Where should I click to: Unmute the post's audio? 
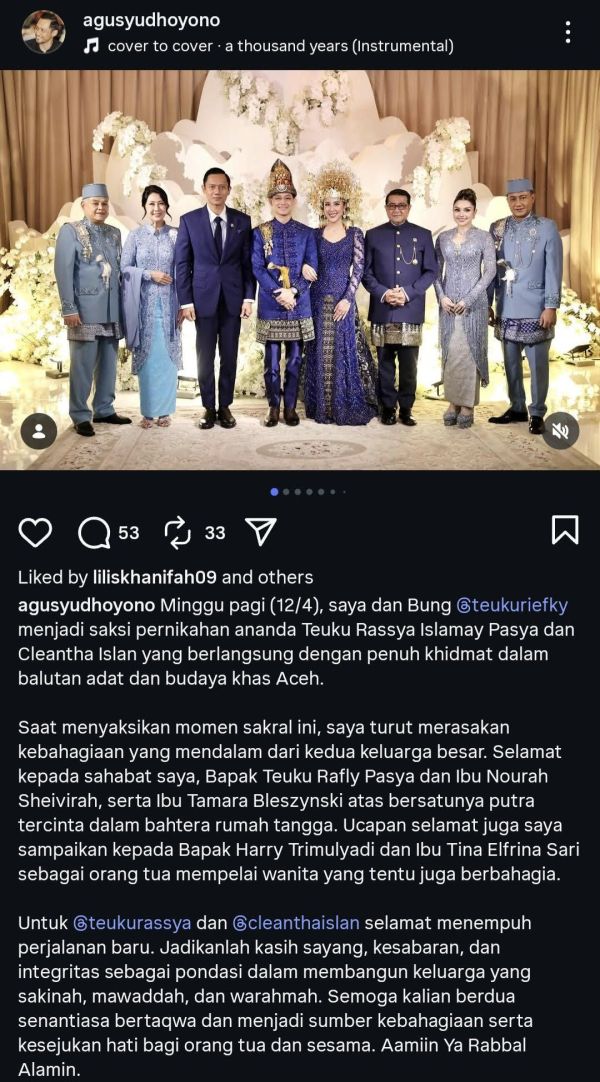(561, 431)
